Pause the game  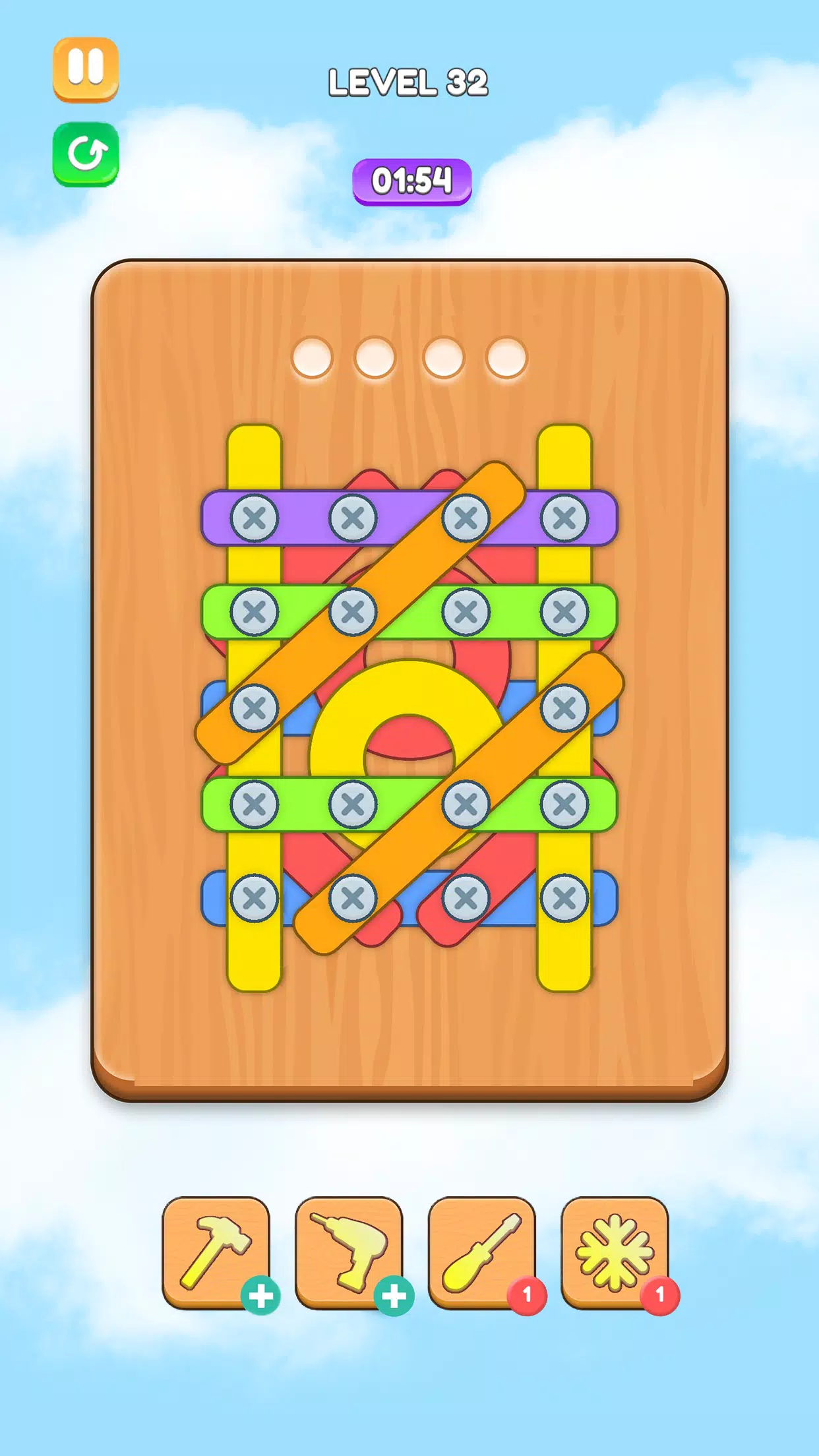[x=86, y=69]
